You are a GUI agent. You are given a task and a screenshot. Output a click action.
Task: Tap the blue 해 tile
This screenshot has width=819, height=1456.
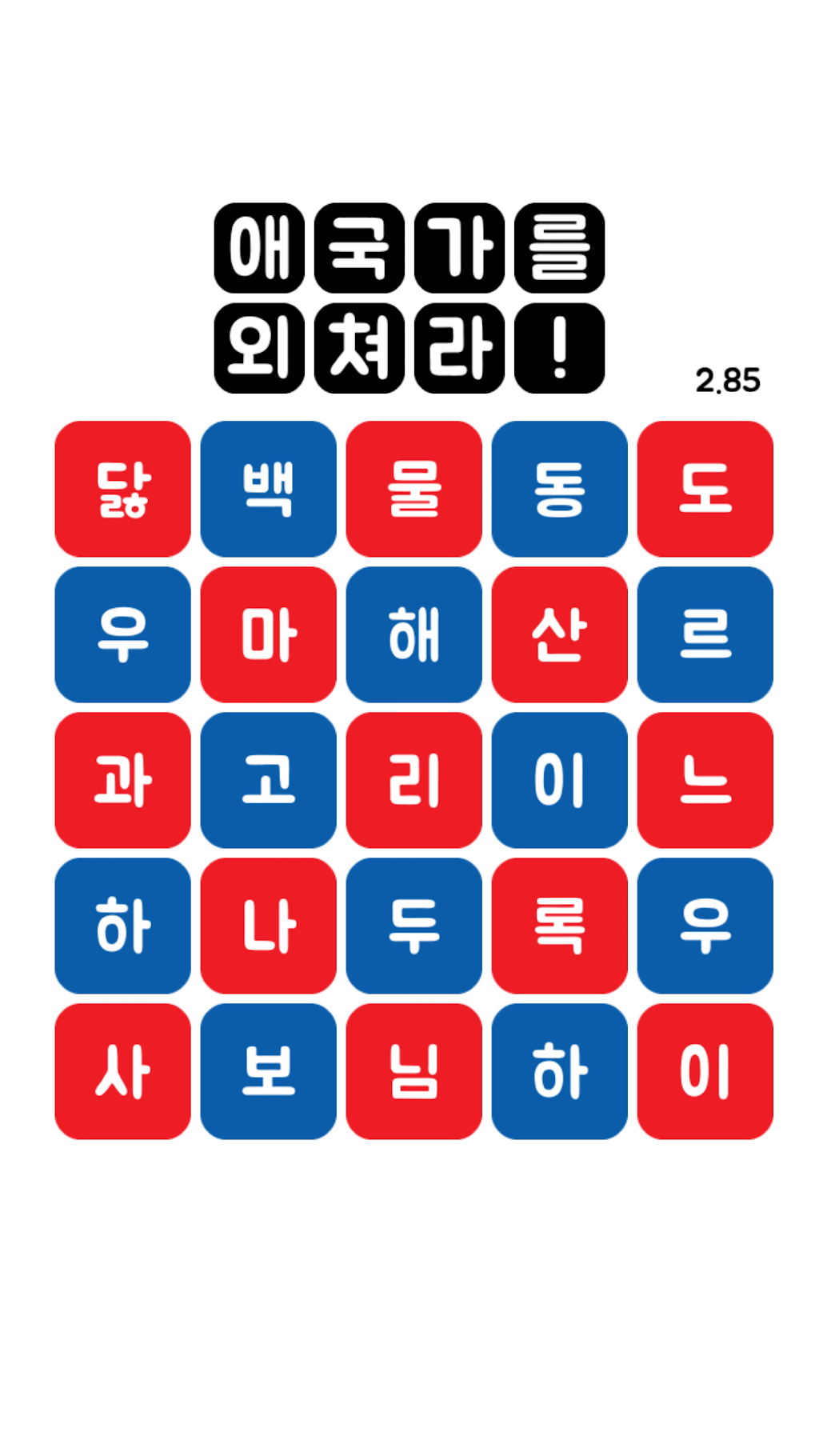413,634
